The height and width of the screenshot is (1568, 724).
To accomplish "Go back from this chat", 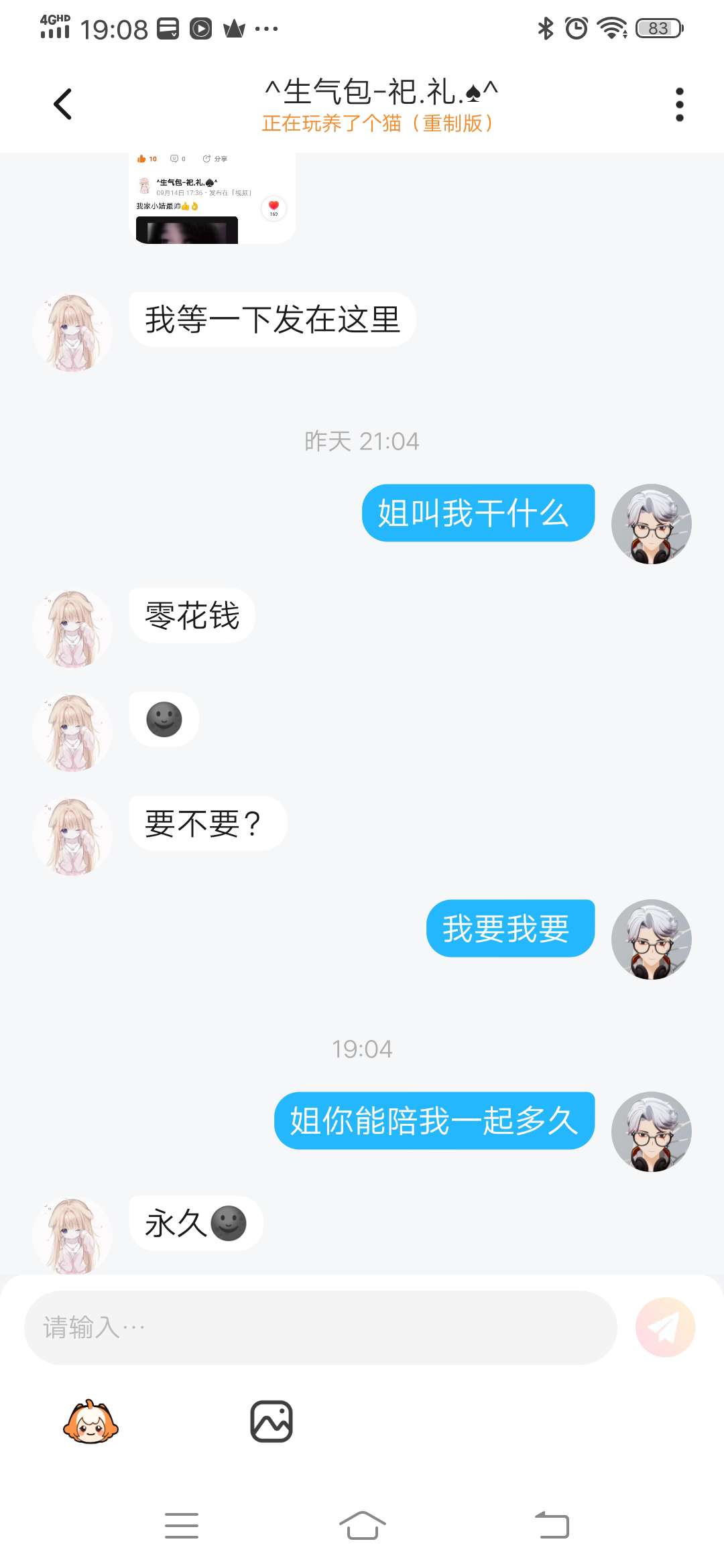I will (62, 105).
